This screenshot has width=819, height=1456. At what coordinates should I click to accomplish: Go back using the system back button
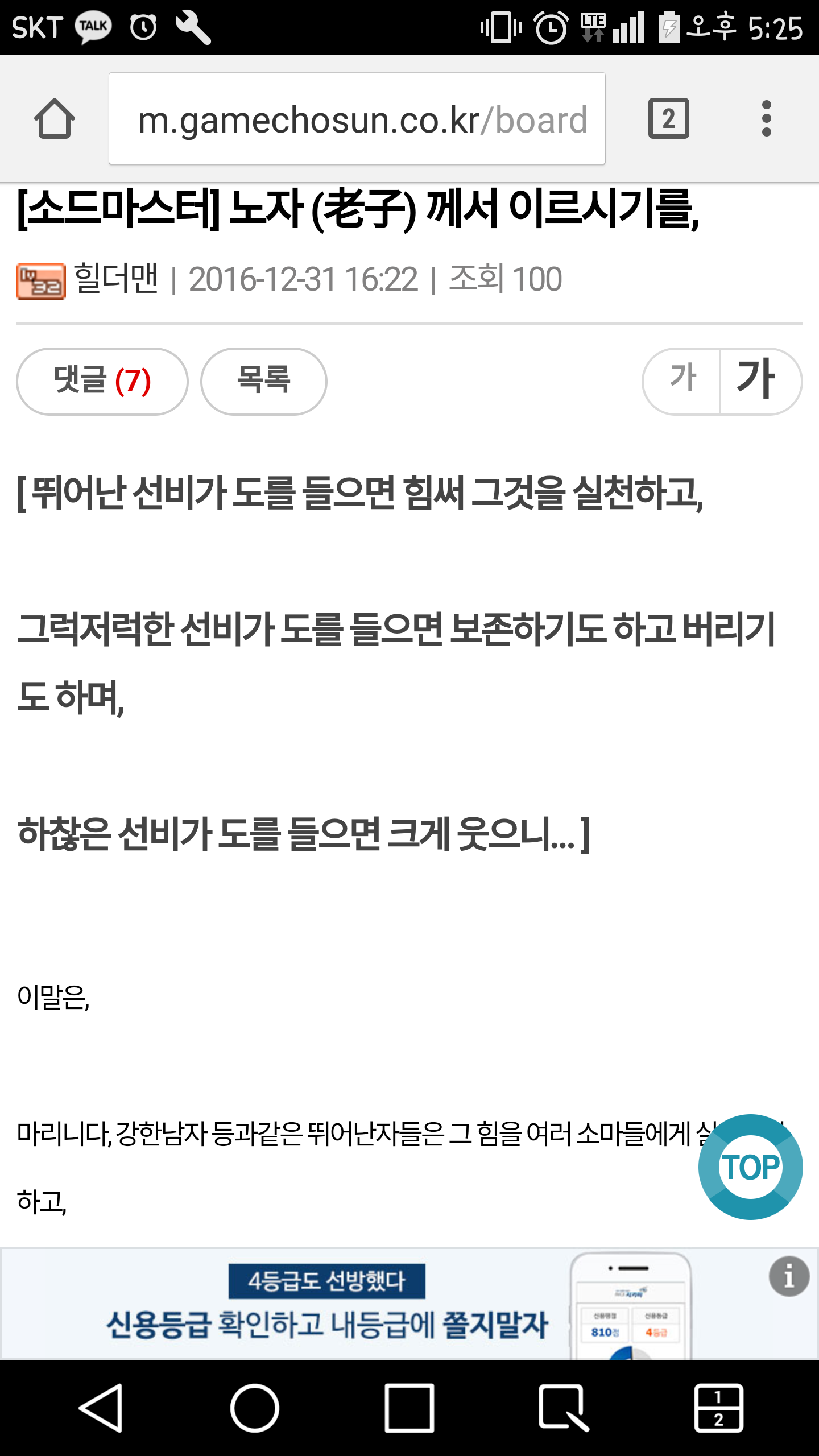point(101,1408)
